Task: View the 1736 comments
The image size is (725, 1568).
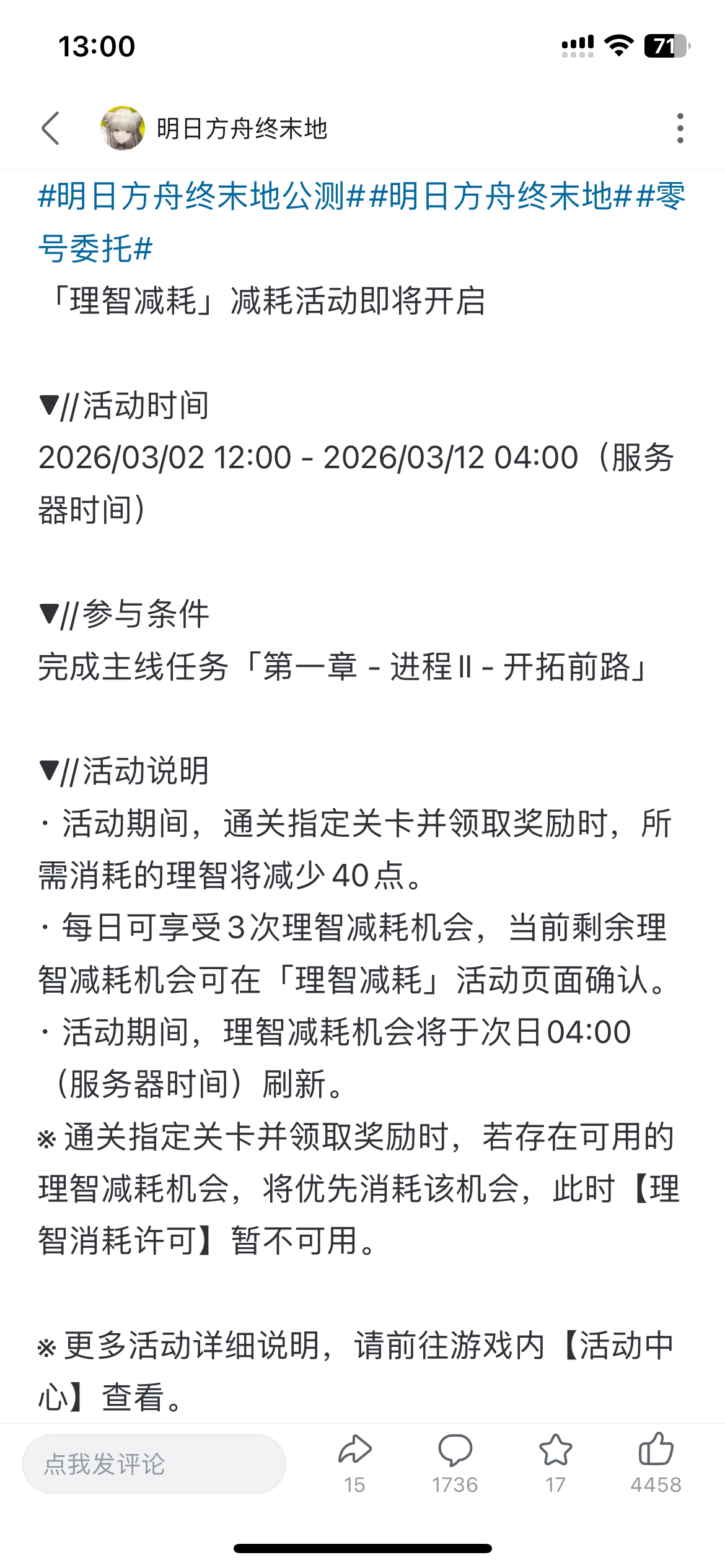Action: (x=455, y=1461)
